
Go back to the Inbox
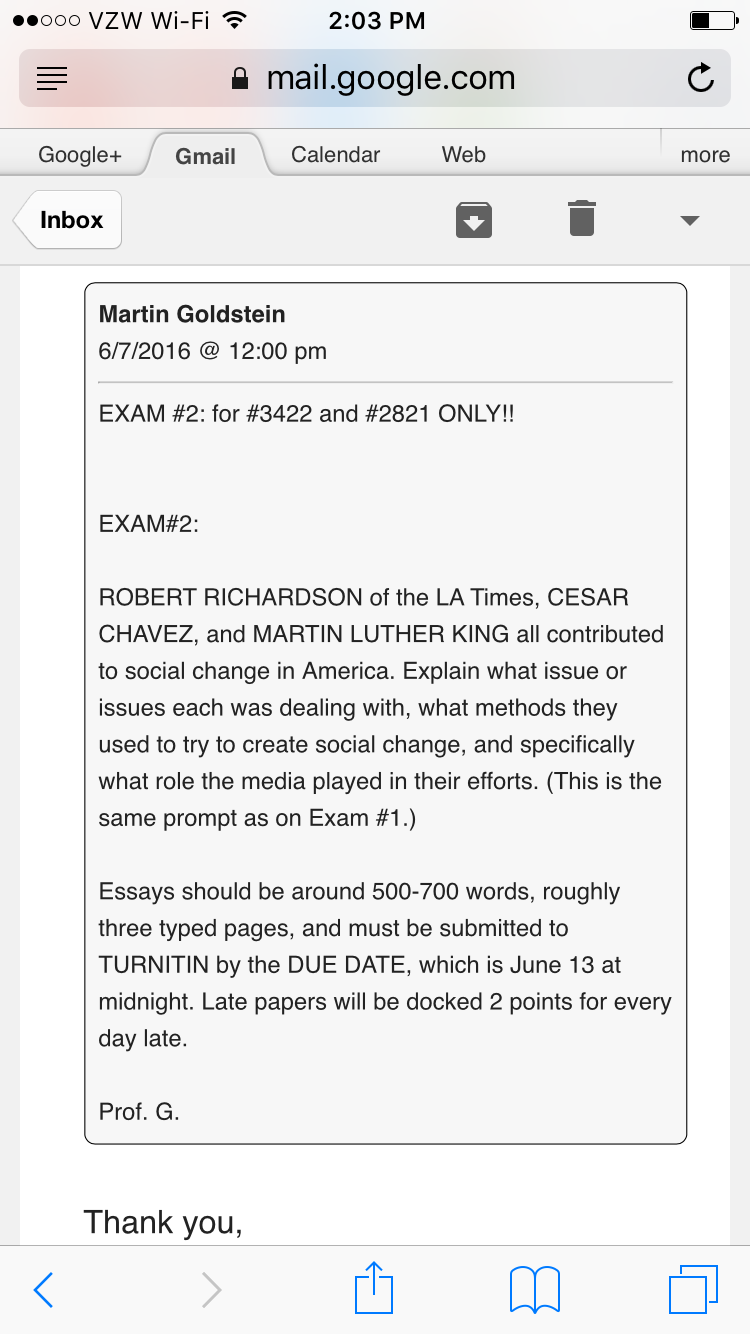[68, 220]
